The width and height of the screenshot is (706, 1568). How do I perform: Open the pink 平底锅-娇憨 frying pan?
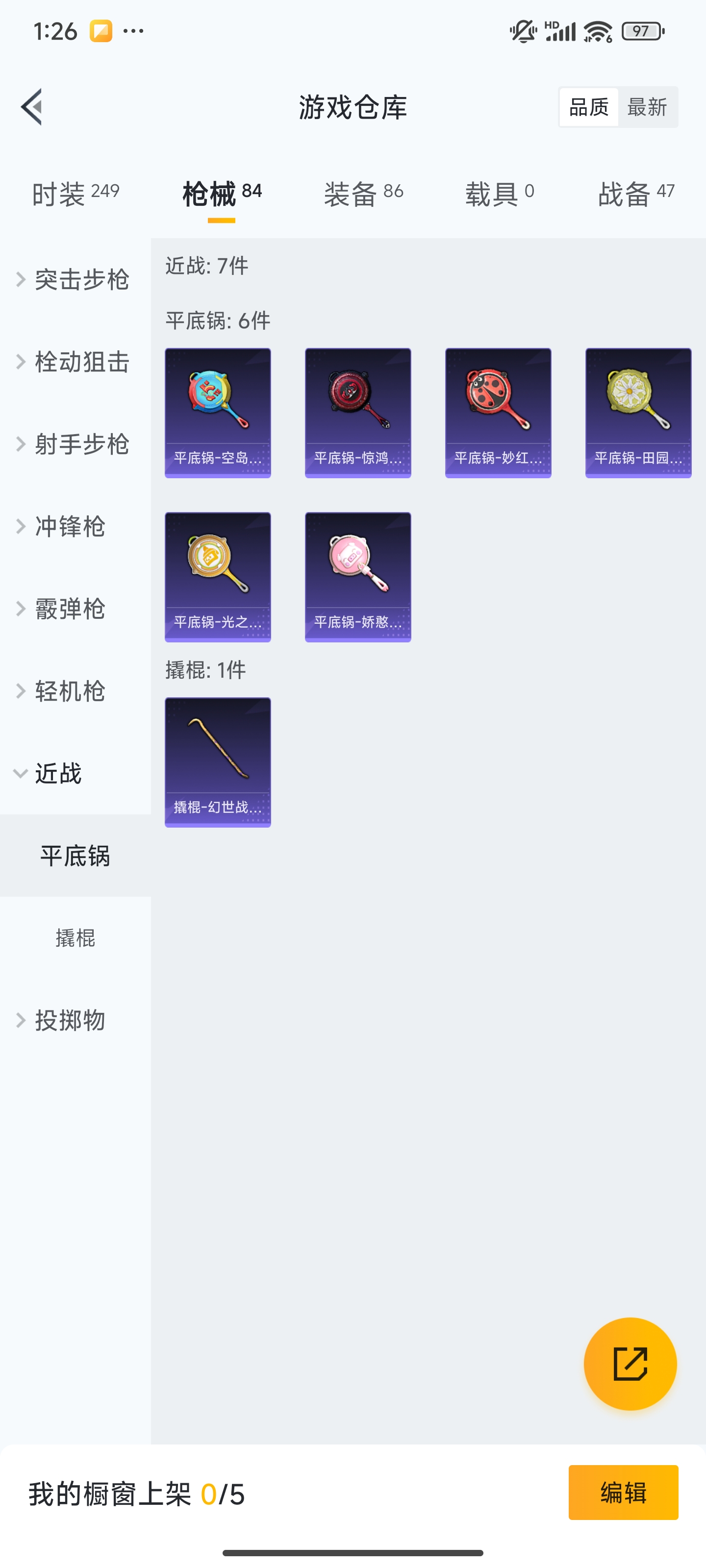(357, 577)
